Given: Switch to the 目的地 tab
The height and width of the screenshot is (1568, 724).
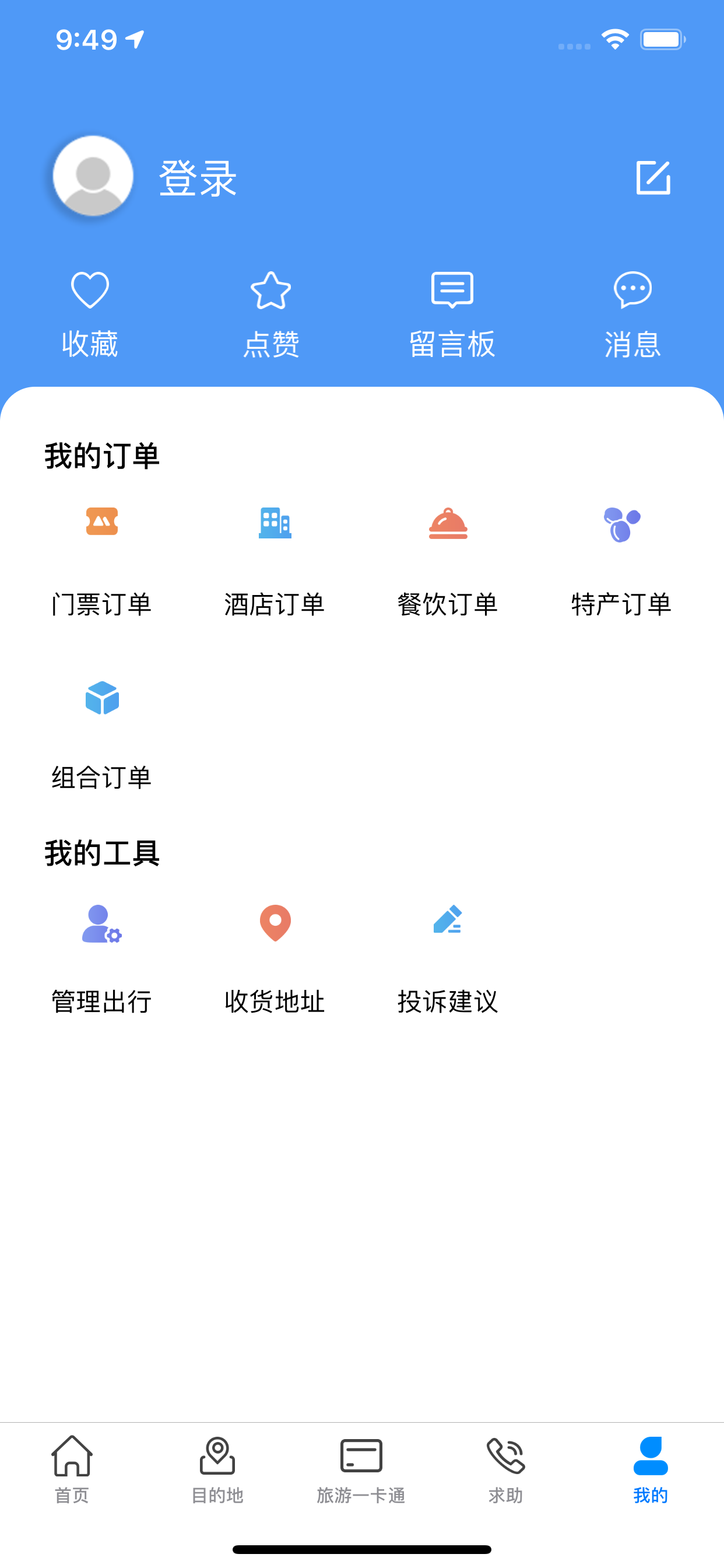Looking at the screenshot, I should (217, 1469).
